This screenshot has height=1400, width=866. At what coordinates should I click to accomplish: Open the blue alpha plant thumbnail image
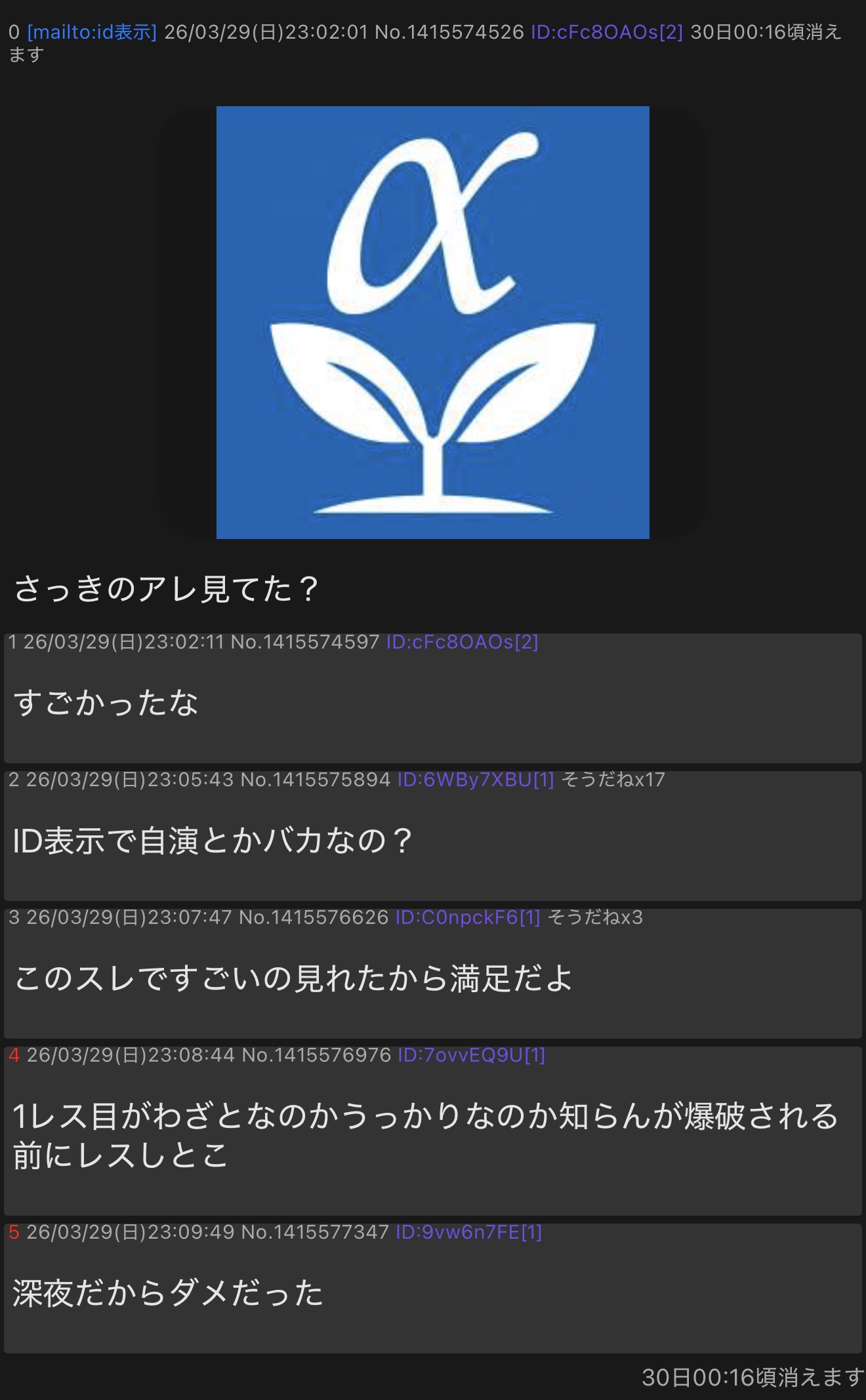pyautogui.click(x=432, y=322)
